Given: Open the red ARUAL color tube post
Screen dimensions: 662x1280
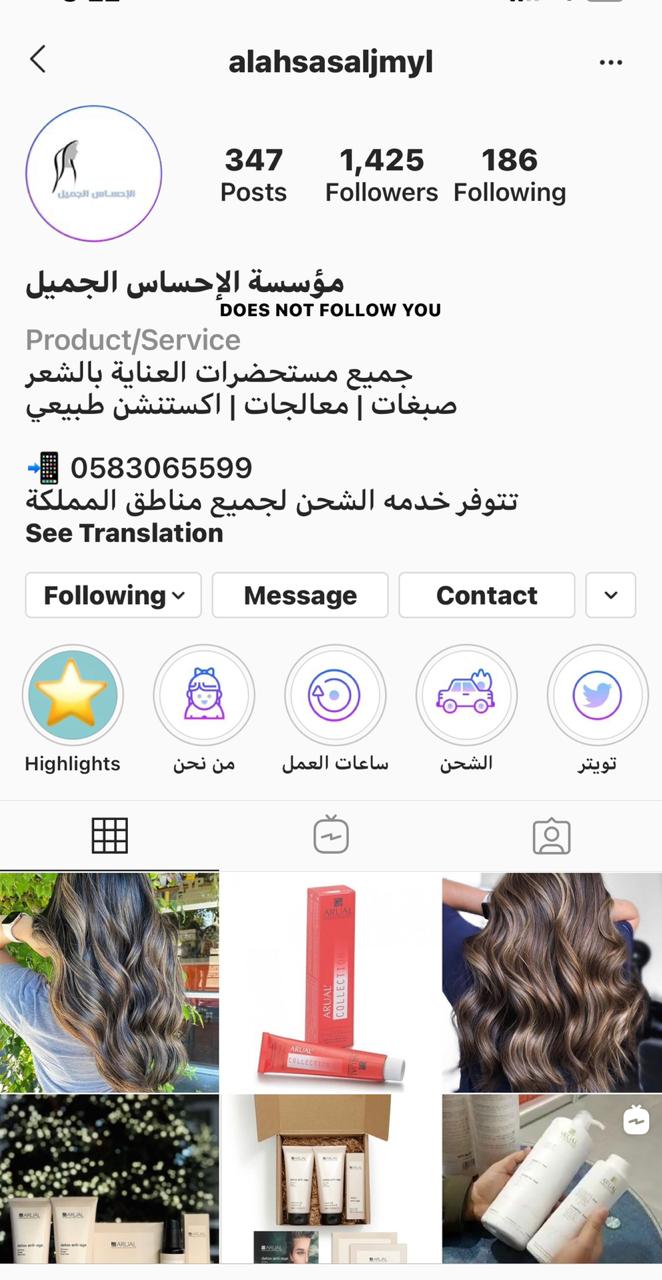Looking at the screenshot, I should (x=330, y=982).
